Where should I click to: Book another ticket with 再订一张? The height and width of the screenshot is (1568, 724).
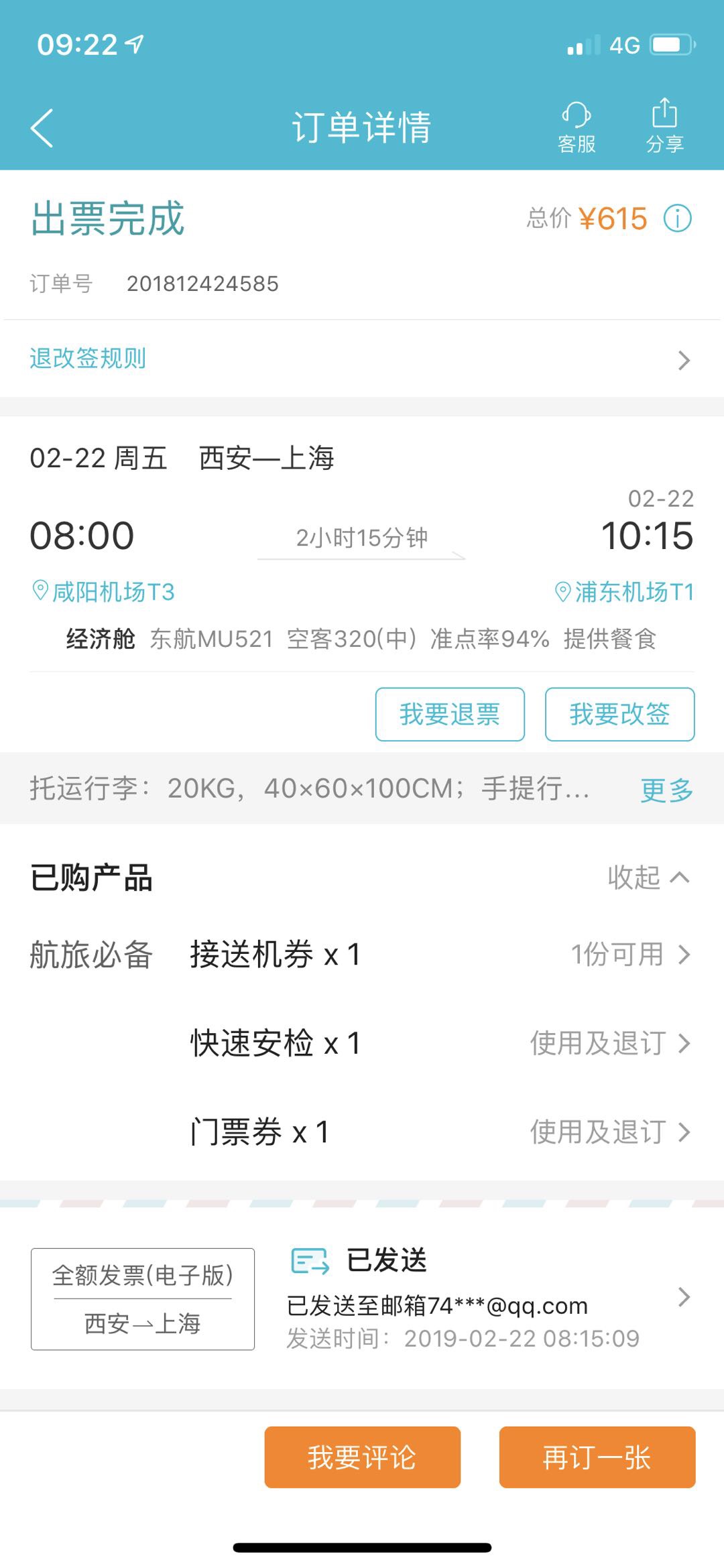pos(597,1457)
